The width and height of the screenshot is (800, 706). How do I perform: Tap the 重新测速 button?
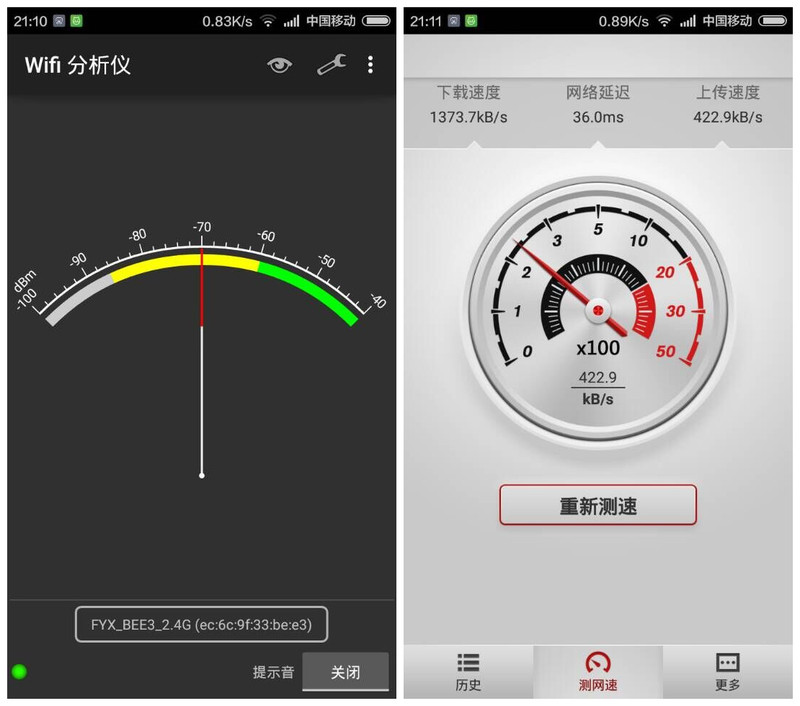point(598,505)
